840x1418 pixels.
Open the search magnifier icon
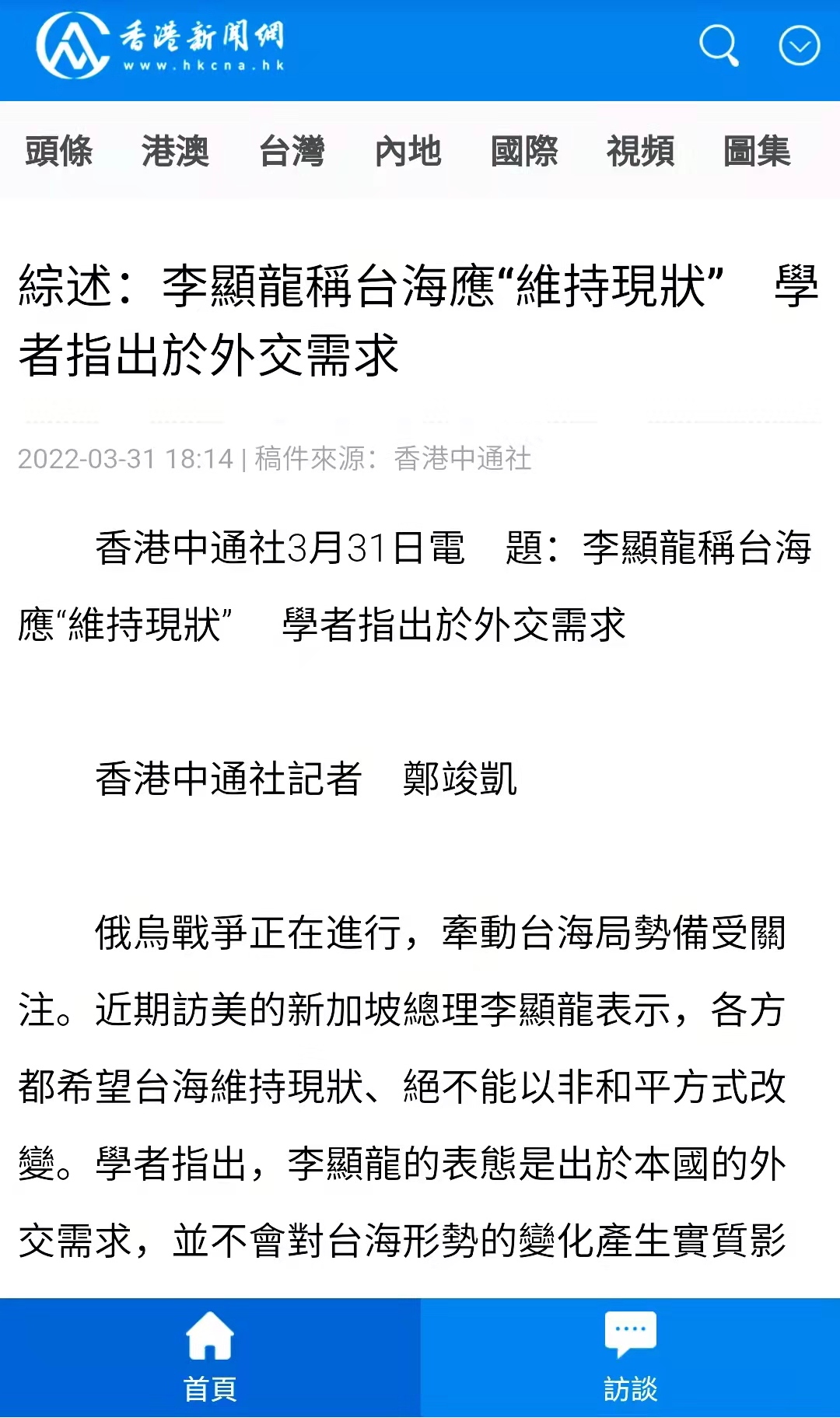point(719,46)
